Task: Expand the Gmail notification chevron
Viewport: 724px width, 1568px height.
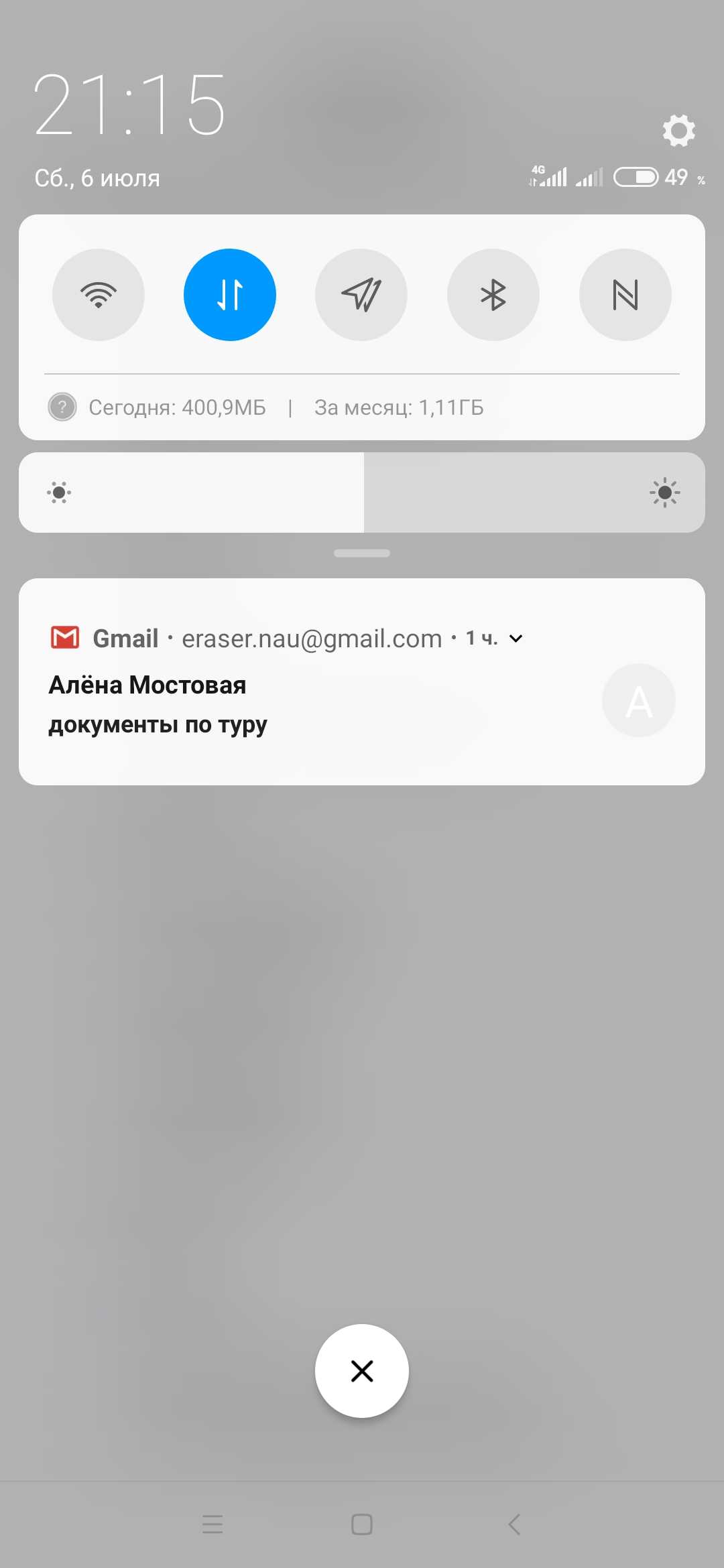Action: pos(516,639)
